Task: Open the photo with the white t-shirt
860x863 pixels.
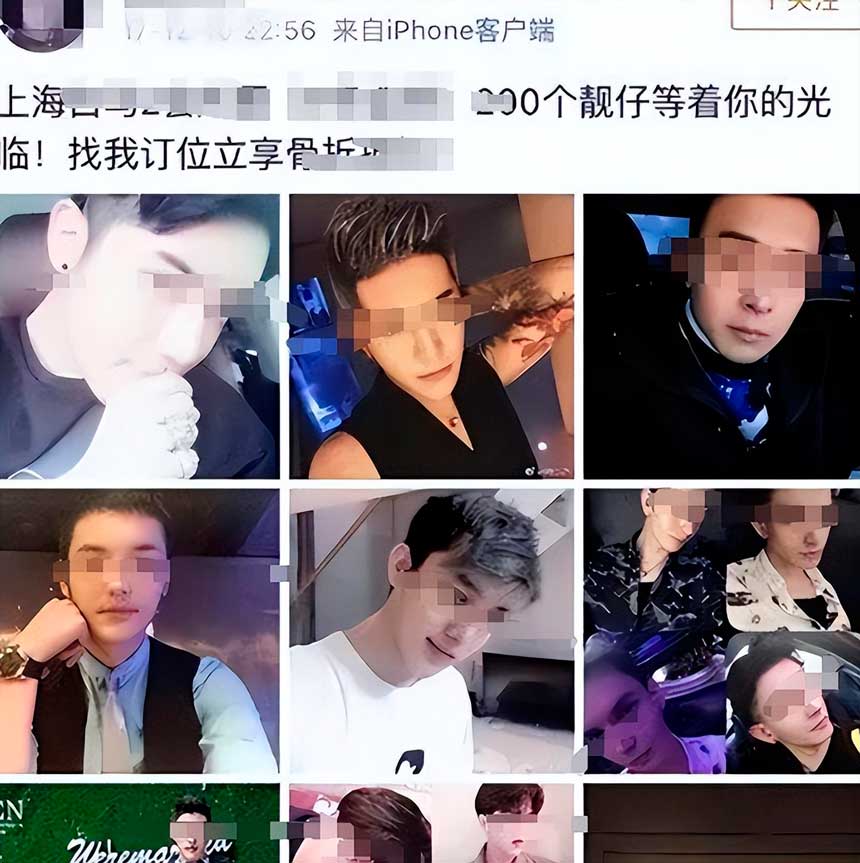Action: (431, 630)
